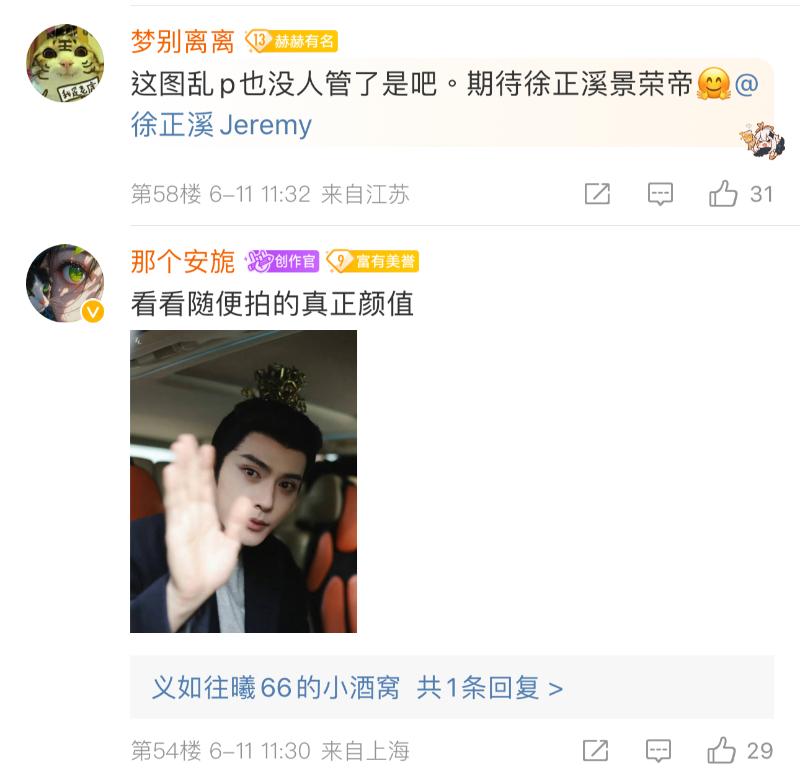Repost 梦别离离's comment
This screenshot has width=800, height=780.
[597, 194]
